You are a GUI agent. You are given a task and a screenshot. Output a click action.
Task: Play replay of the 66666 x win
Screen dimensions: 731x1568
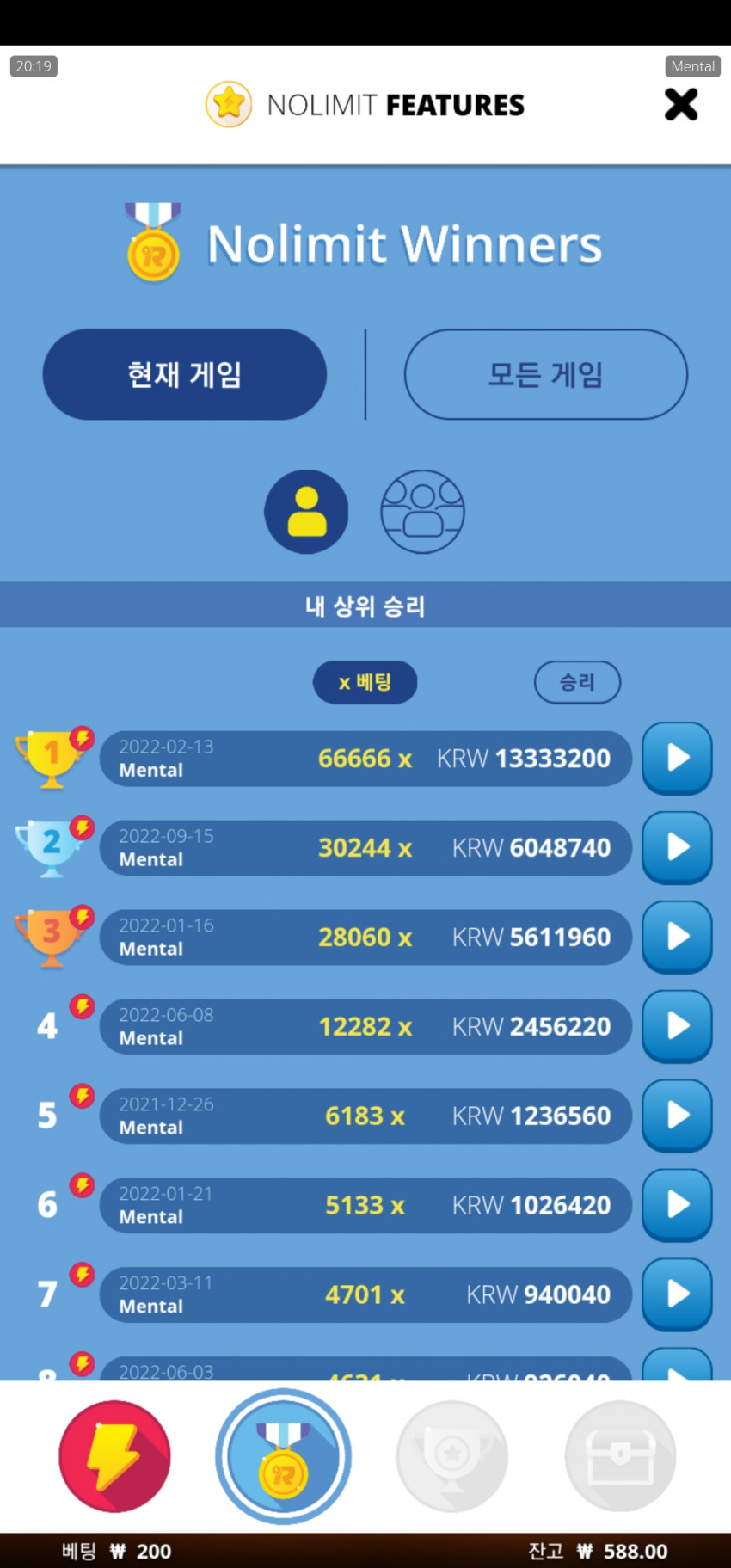click(x=678, y=758)
